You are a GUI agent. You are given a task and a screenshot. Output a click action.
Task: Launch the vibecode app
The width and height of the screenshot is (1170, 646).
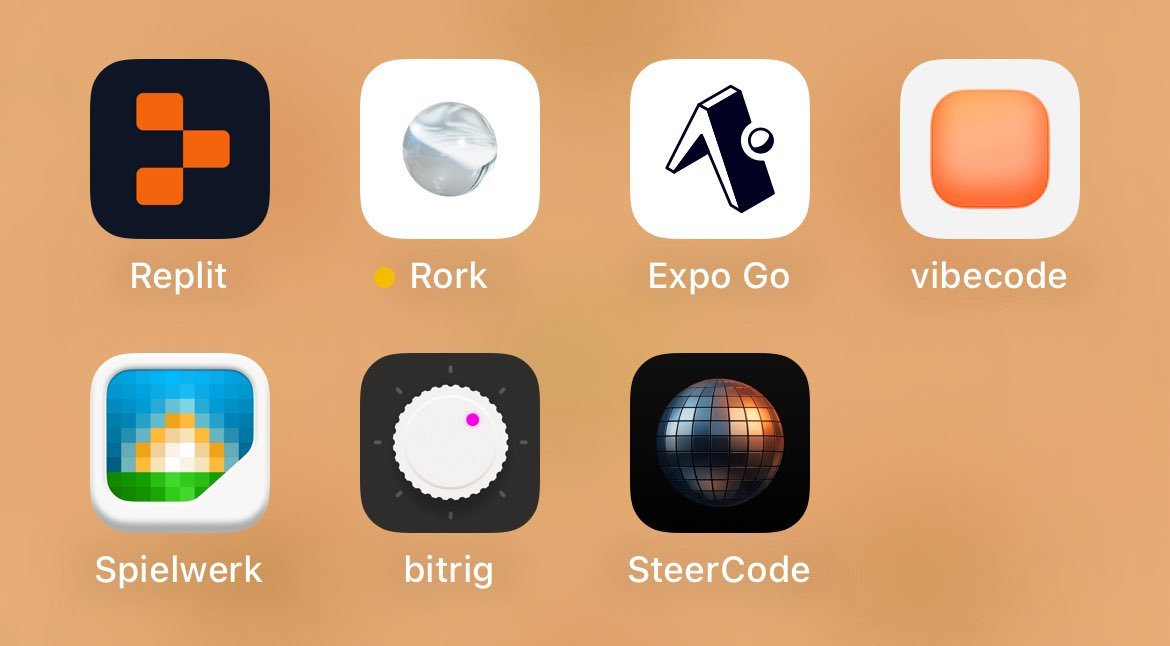[990, 149]
